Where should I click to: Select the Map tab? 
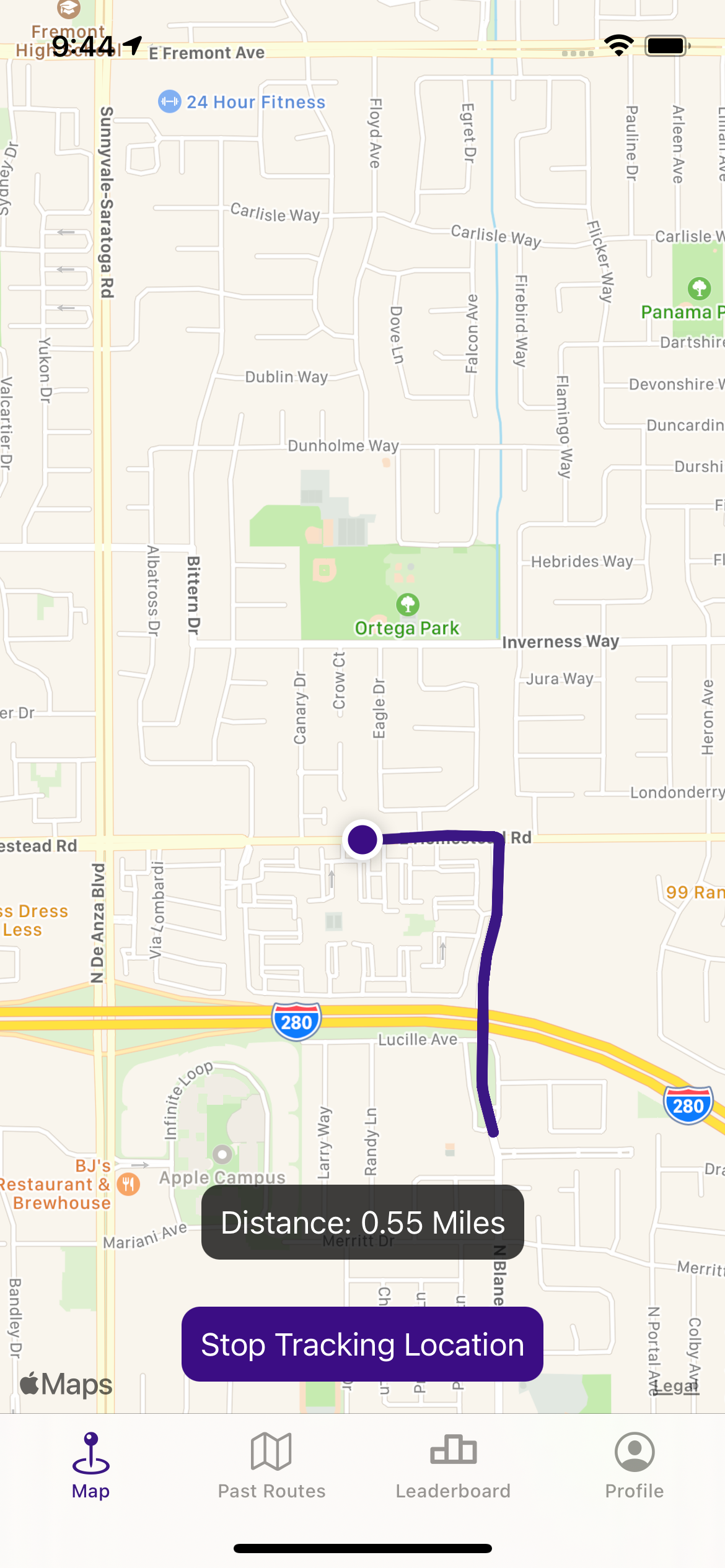click(91, 1465)
